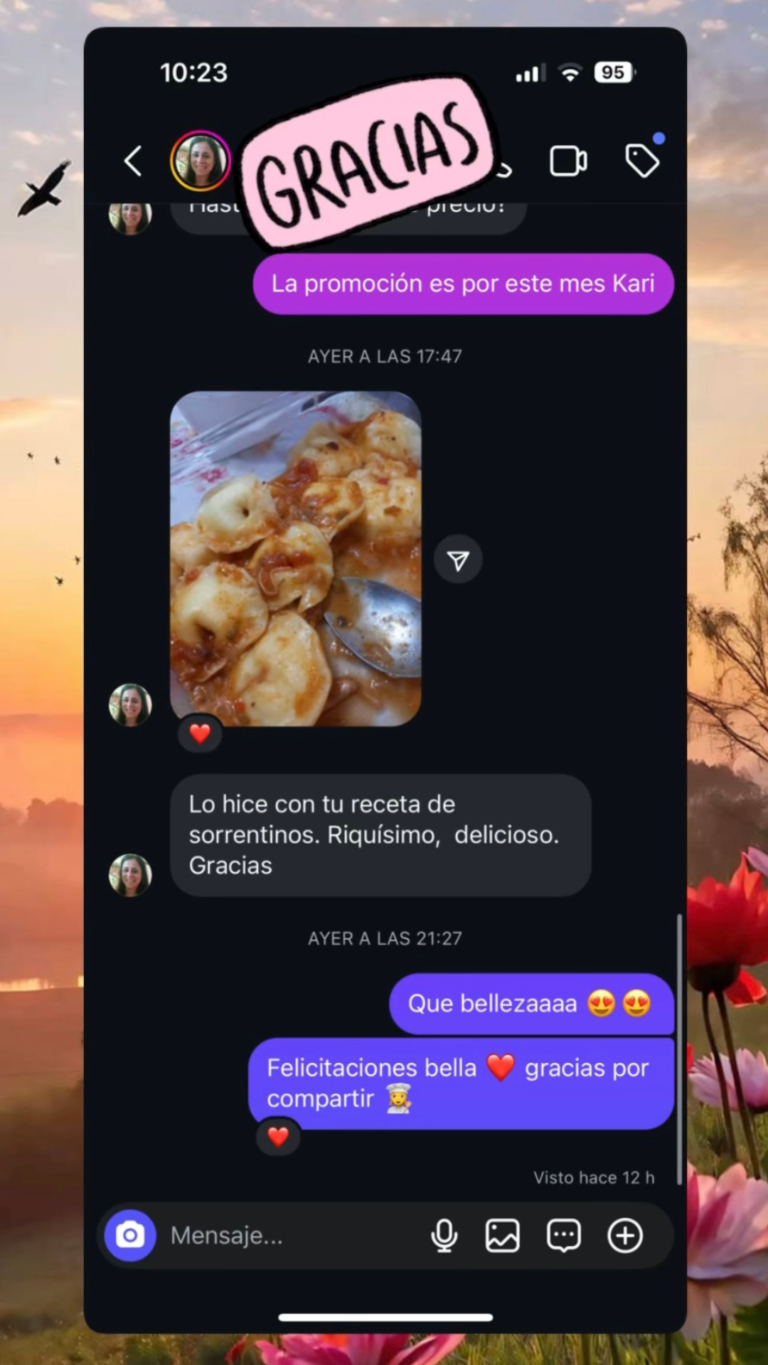Viewport: 768px width, 1365px height.
Task: Tap the timestamp 'AYER A LAS 17:47'
Action: pyautogui.click(x=385, y=355)
